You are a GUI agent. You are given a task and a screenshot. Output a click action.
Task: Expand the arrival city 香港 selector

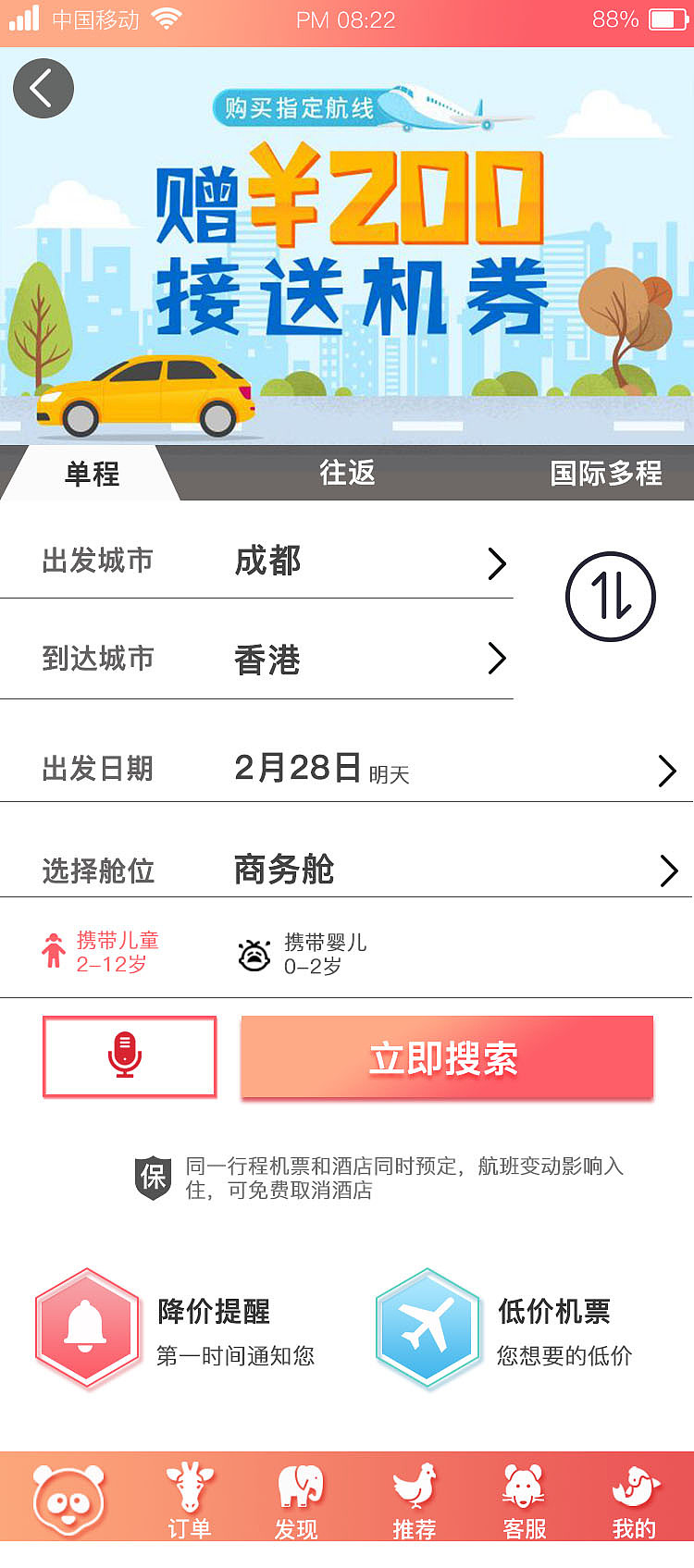click(x=268, y=659)
